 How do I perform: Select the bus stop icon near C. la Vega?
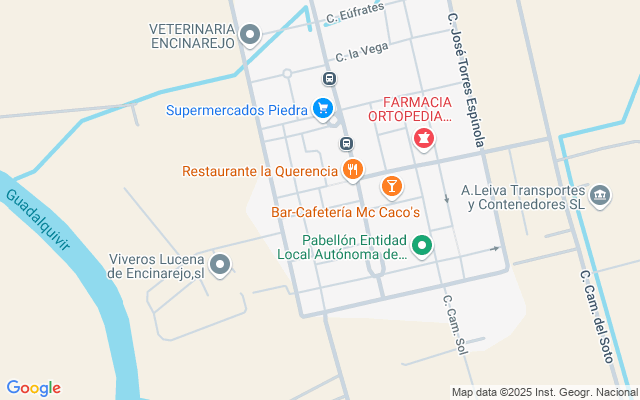pyautogui.click(x=329, y=78)
